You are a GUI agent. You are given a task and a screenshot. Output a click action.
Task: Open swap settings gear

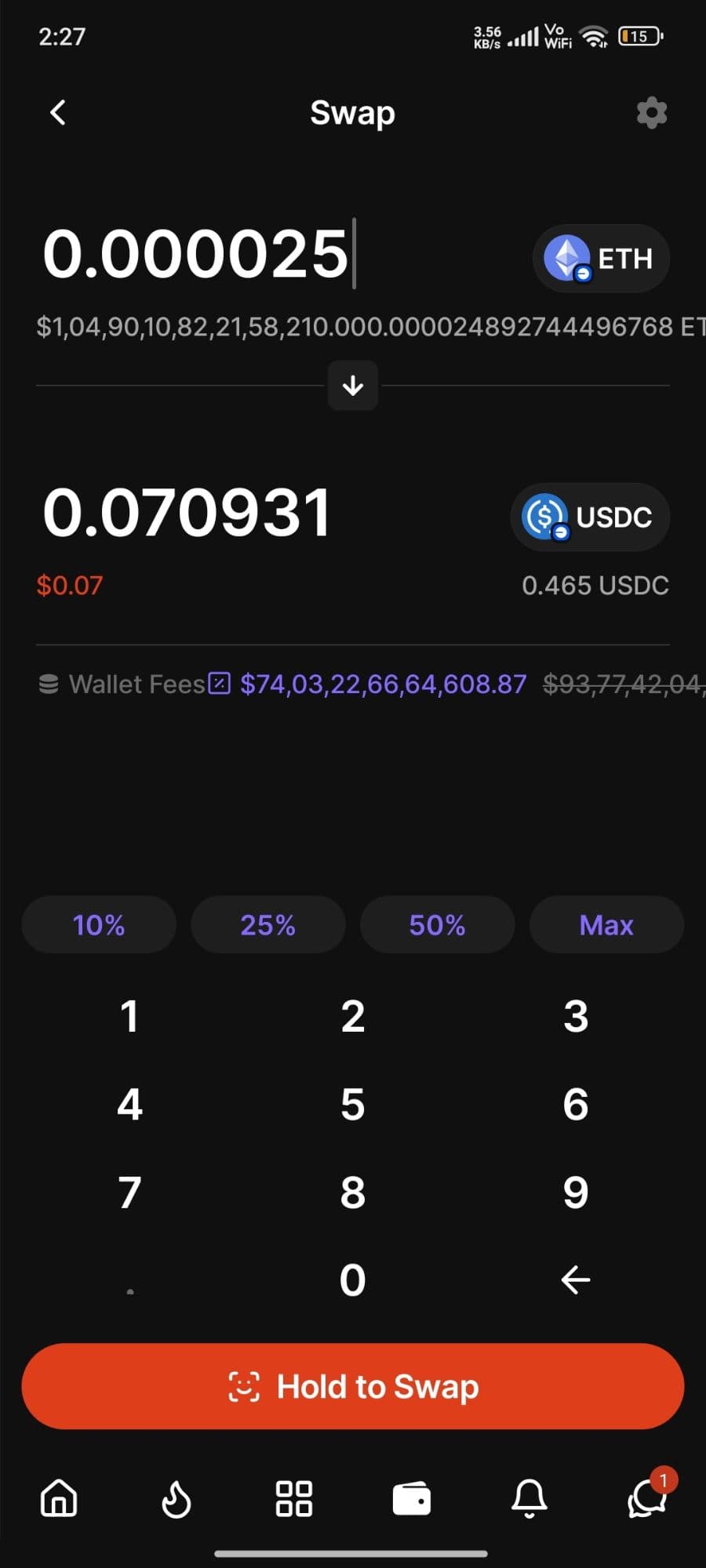tap(651, 113)
